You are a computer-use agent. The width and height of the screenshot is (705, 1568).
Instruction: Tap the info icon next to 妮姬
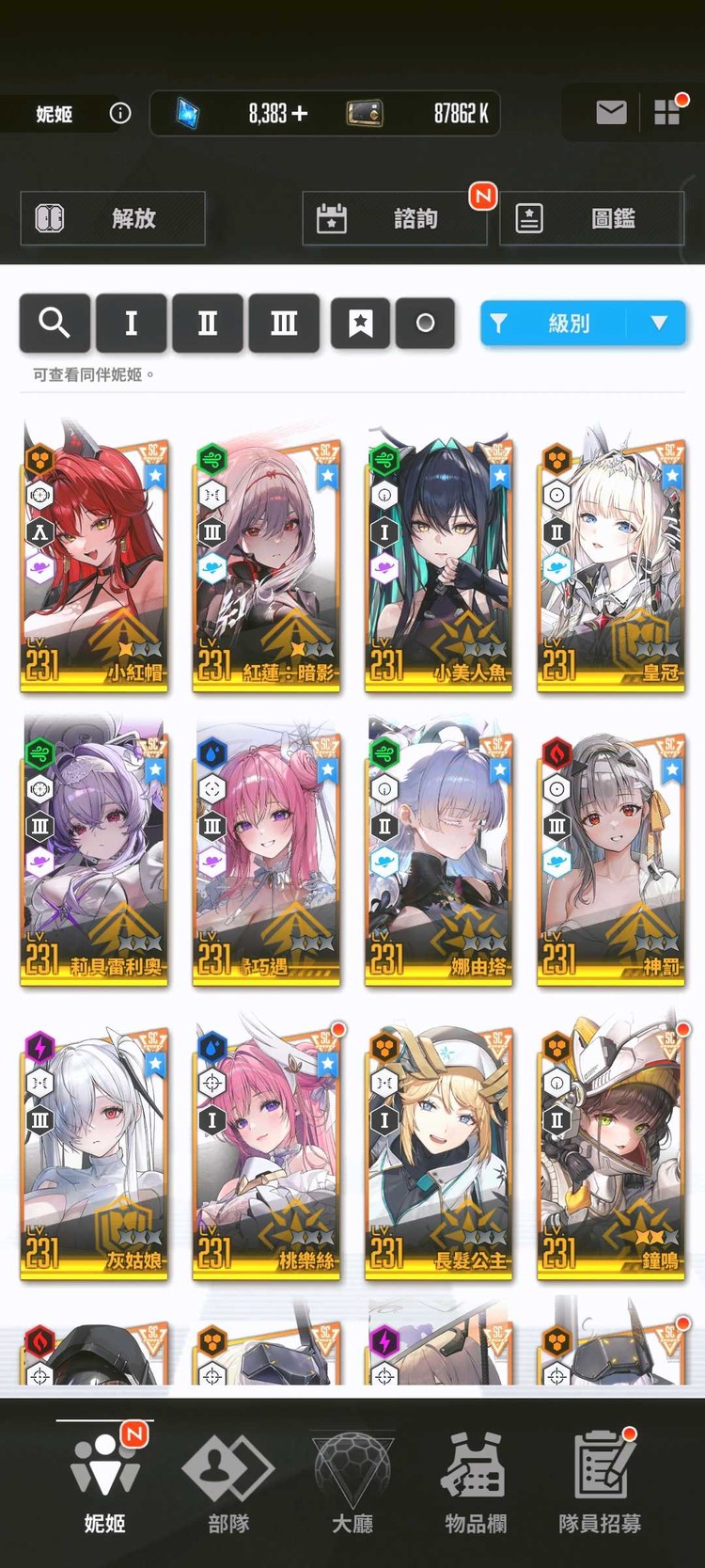pyautogui.click(x=120, y=114)
